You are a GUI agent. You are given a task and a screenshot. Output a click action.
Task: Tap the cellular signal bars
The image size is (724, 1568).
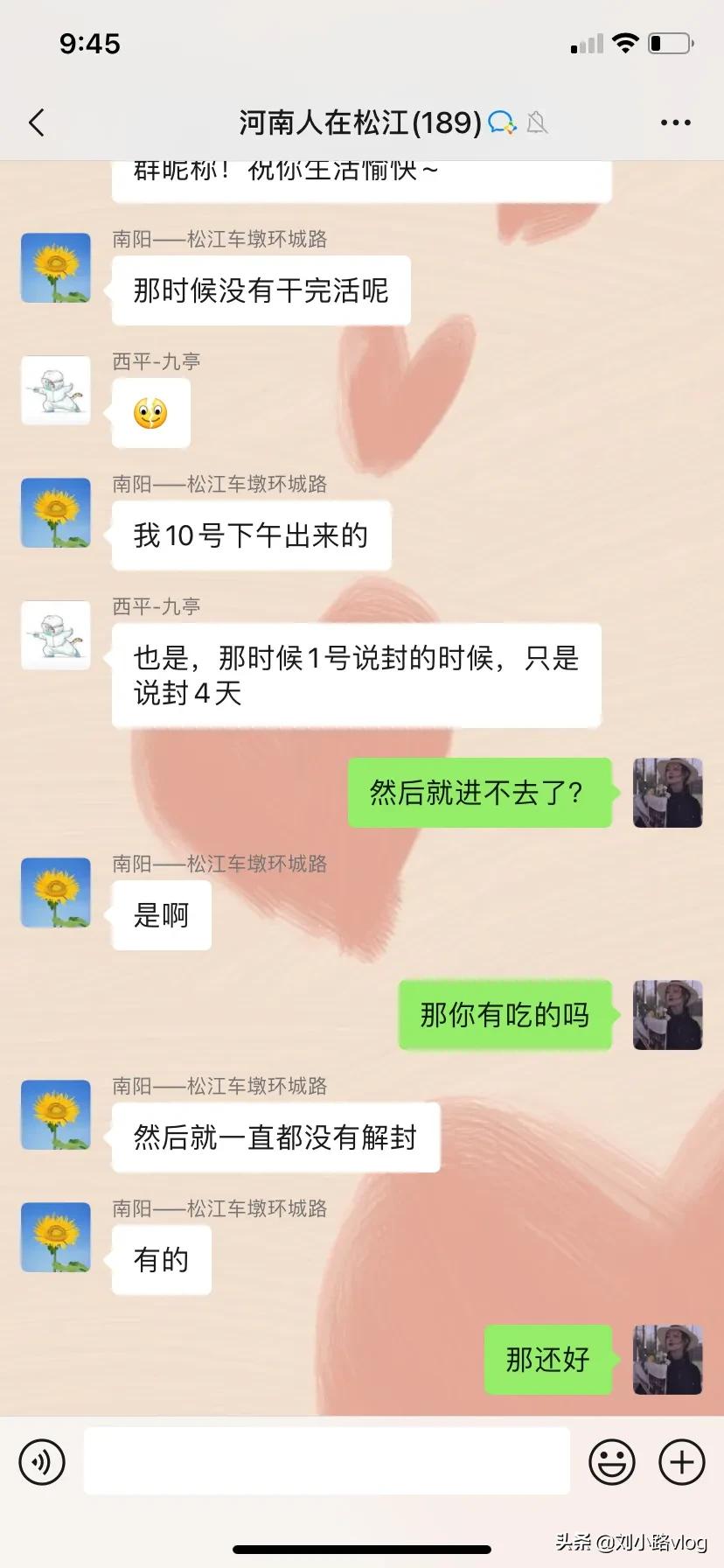coord(584,42)
